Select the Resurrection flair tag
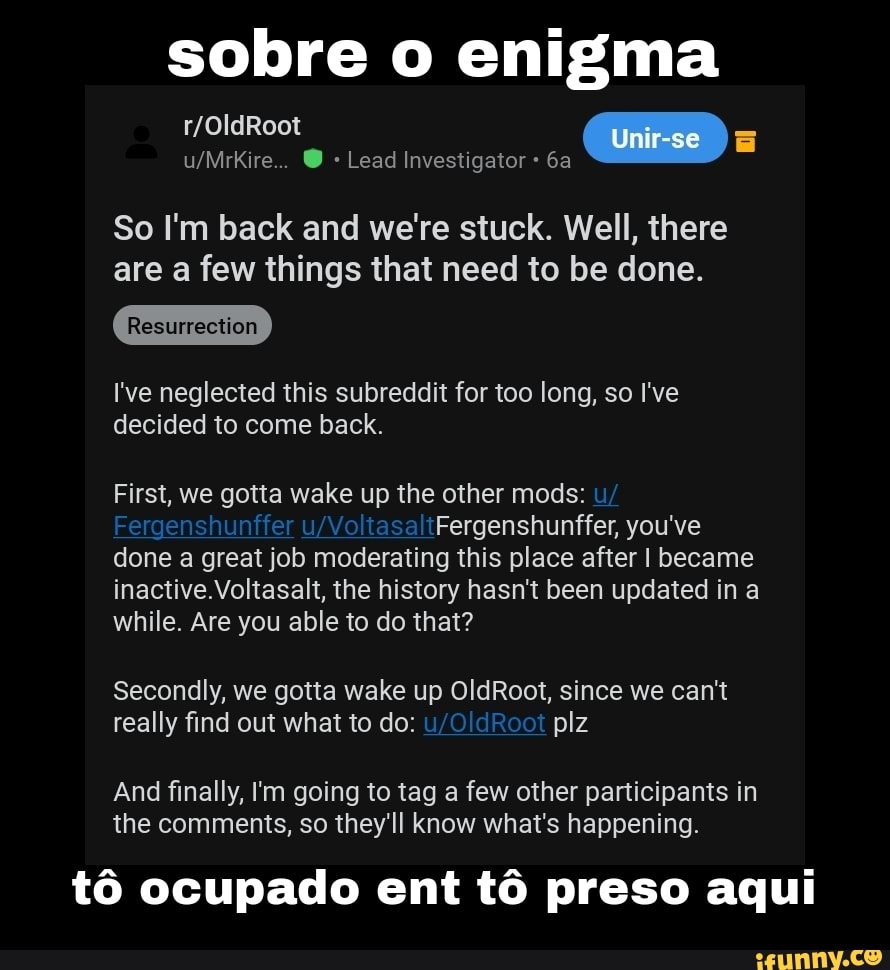The width and height of the screenshot is (890, 970). tap(192, 324)
